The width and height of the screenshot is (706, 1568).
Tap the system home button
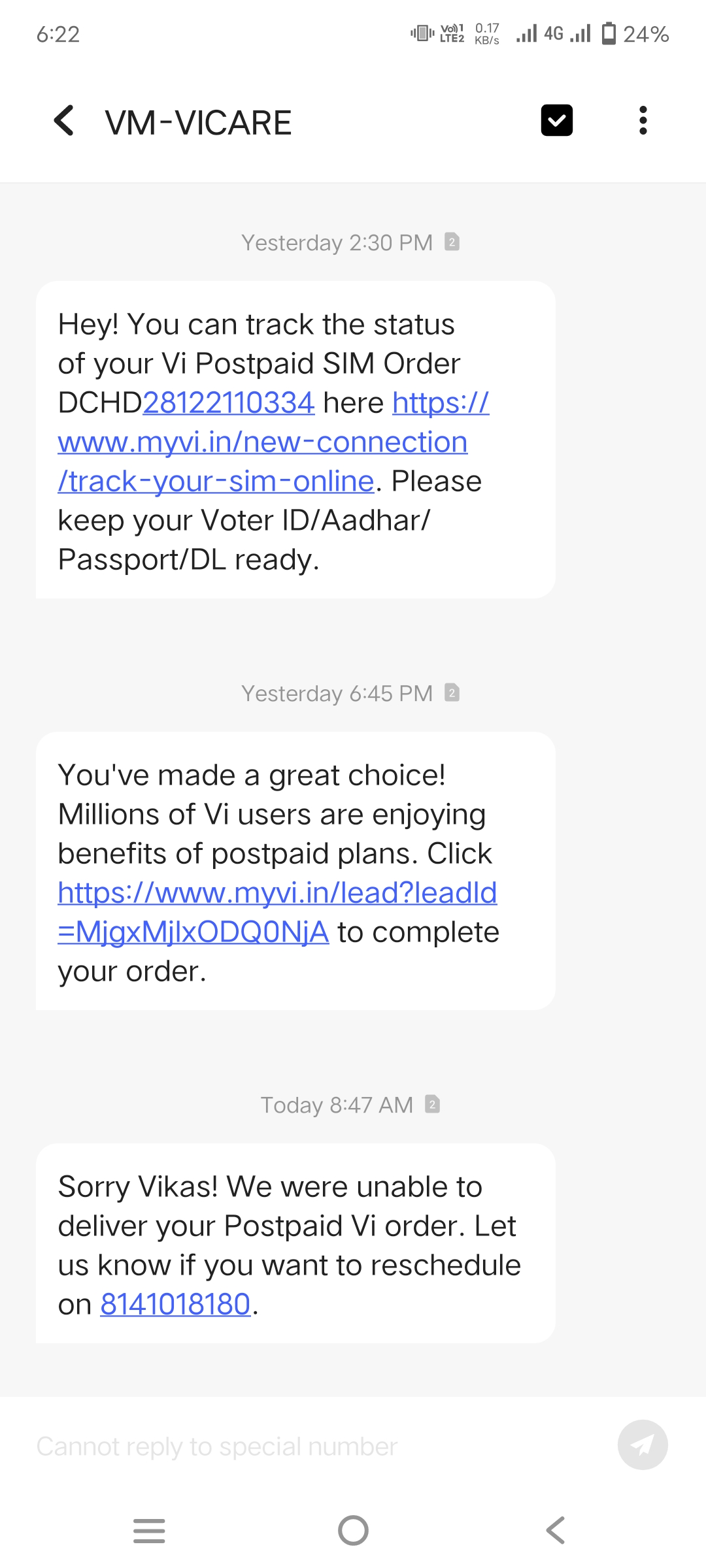pos(353,1530)
